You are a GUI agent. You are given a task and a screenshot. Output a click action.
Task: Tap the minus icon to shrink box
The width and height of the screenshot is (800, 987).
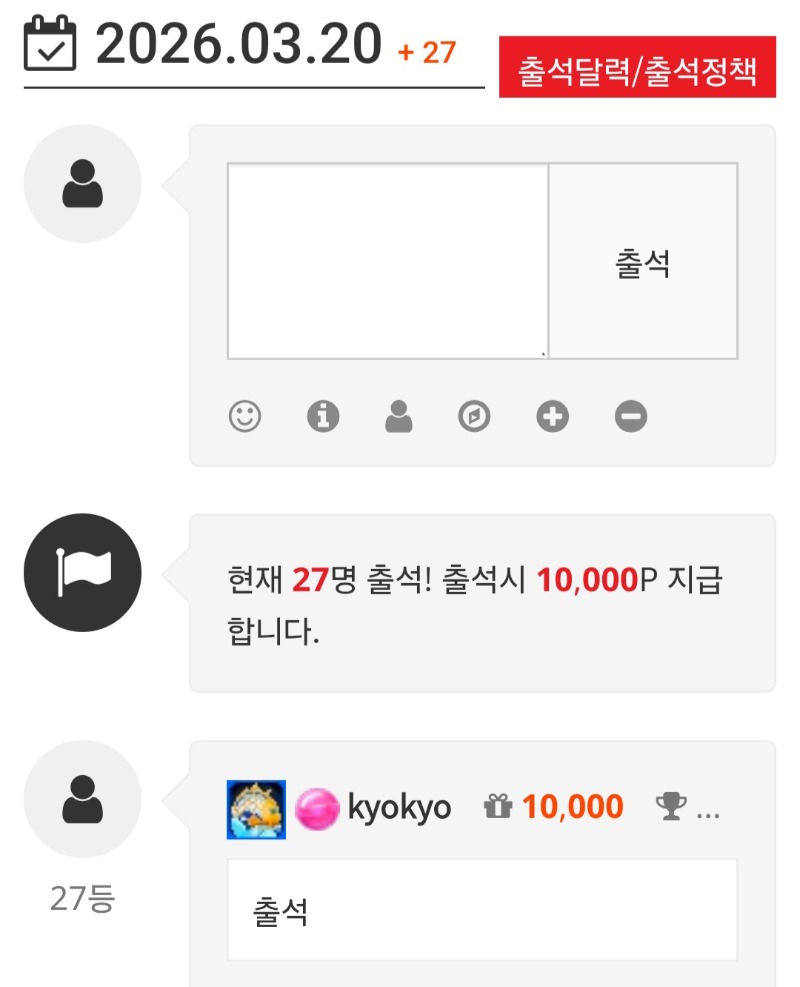tap(630, 416)
